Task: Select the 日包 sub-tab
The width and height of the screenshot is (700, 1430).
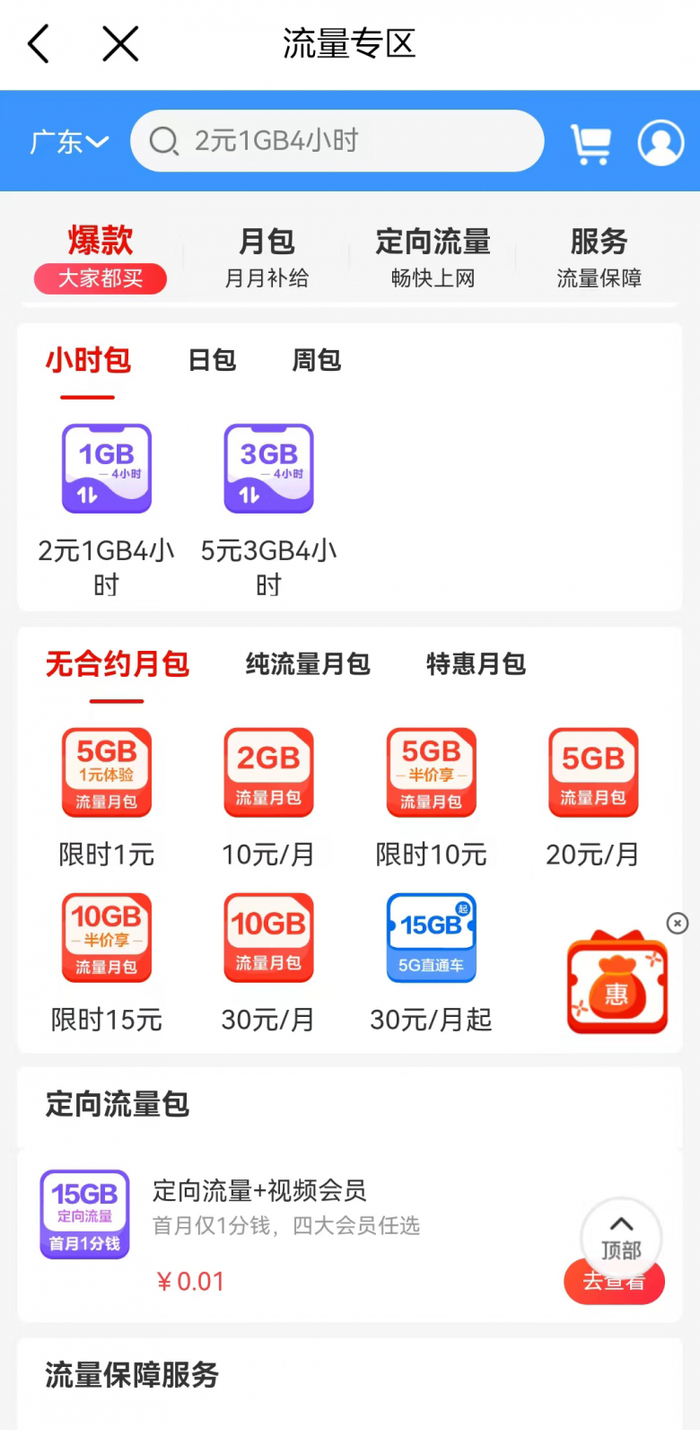Action: [212, 360]
